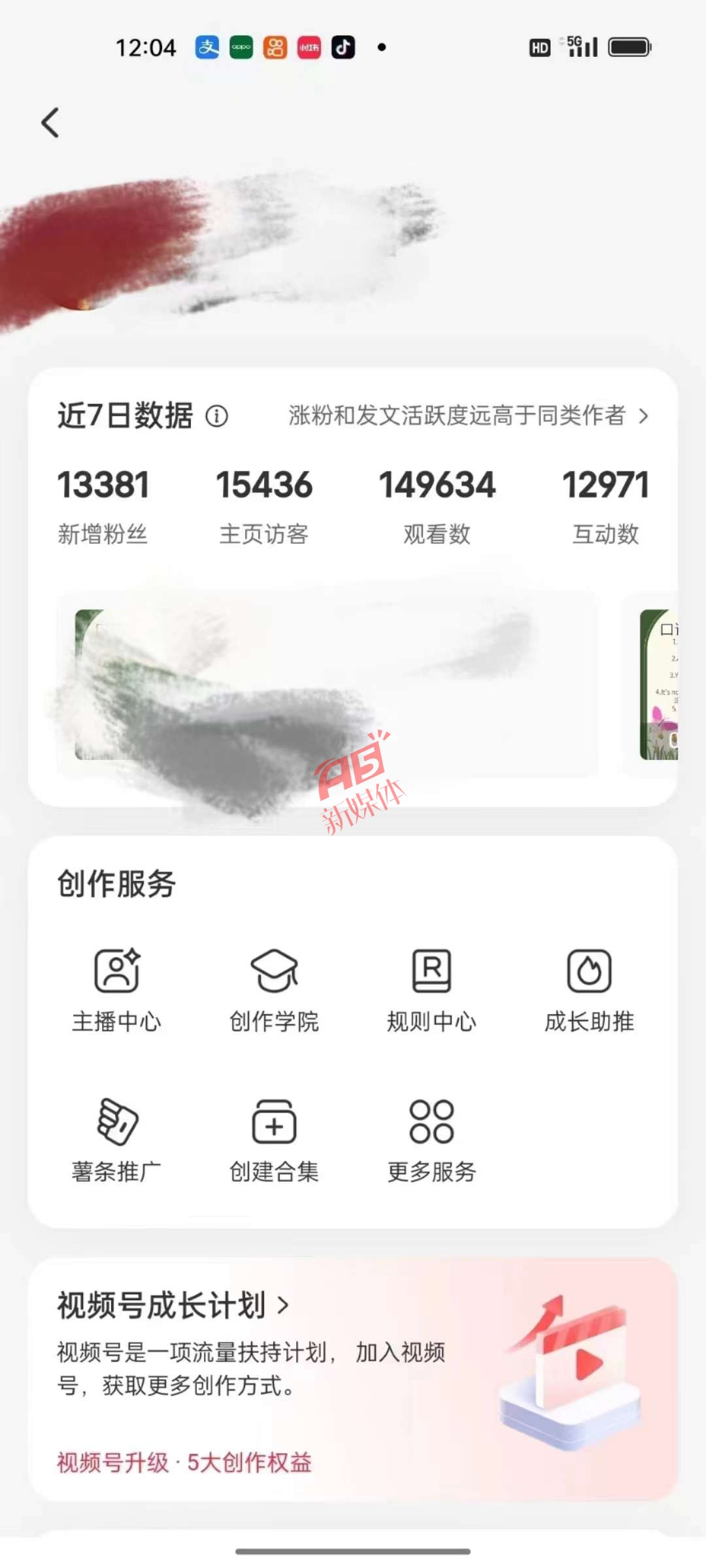This screenshot has width=706, height=1568.
Task: Open the 视频号成长计划 card
Action: pyautogui.click(x=352, y=1379)
